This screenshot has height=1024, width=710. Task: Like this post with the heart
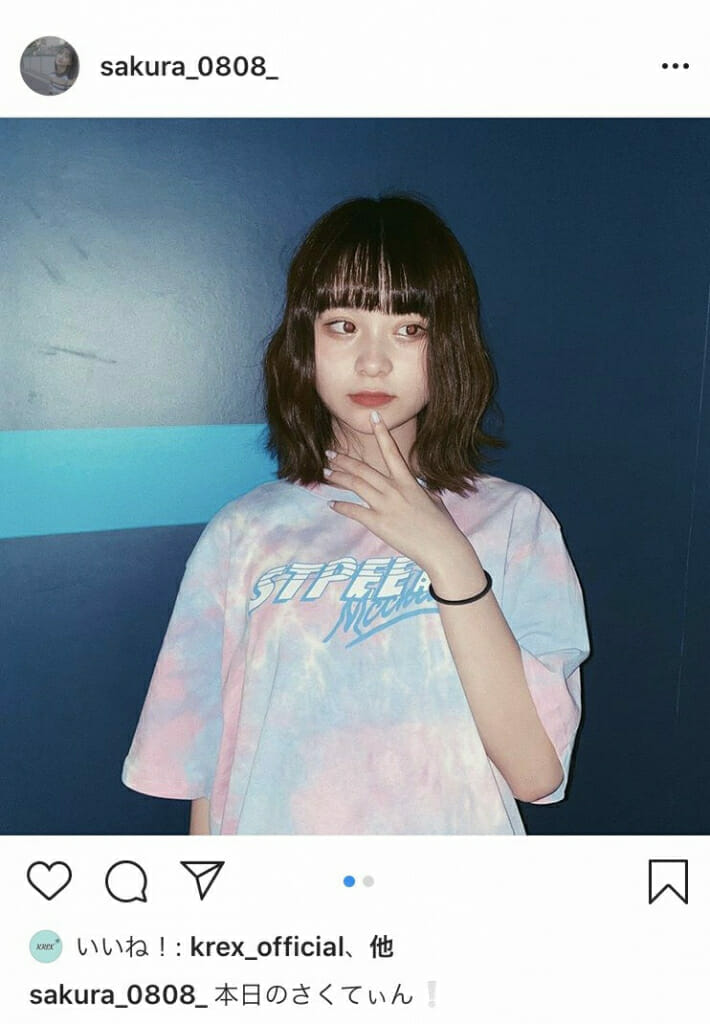49,881
